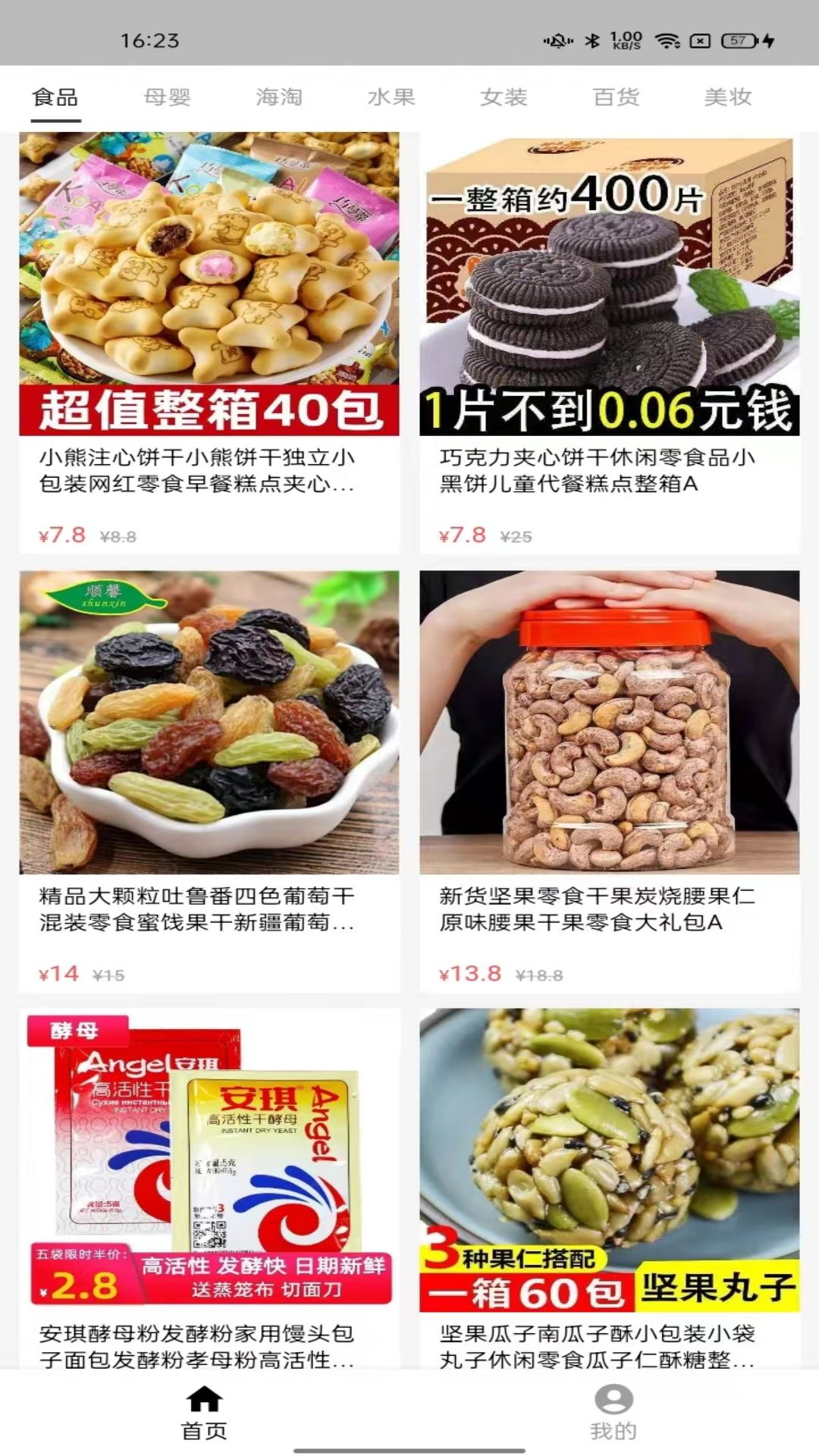Open the 小熊注心饼干 product card
The width and height of the screenshot is (819, 1456).
(209, 343)
